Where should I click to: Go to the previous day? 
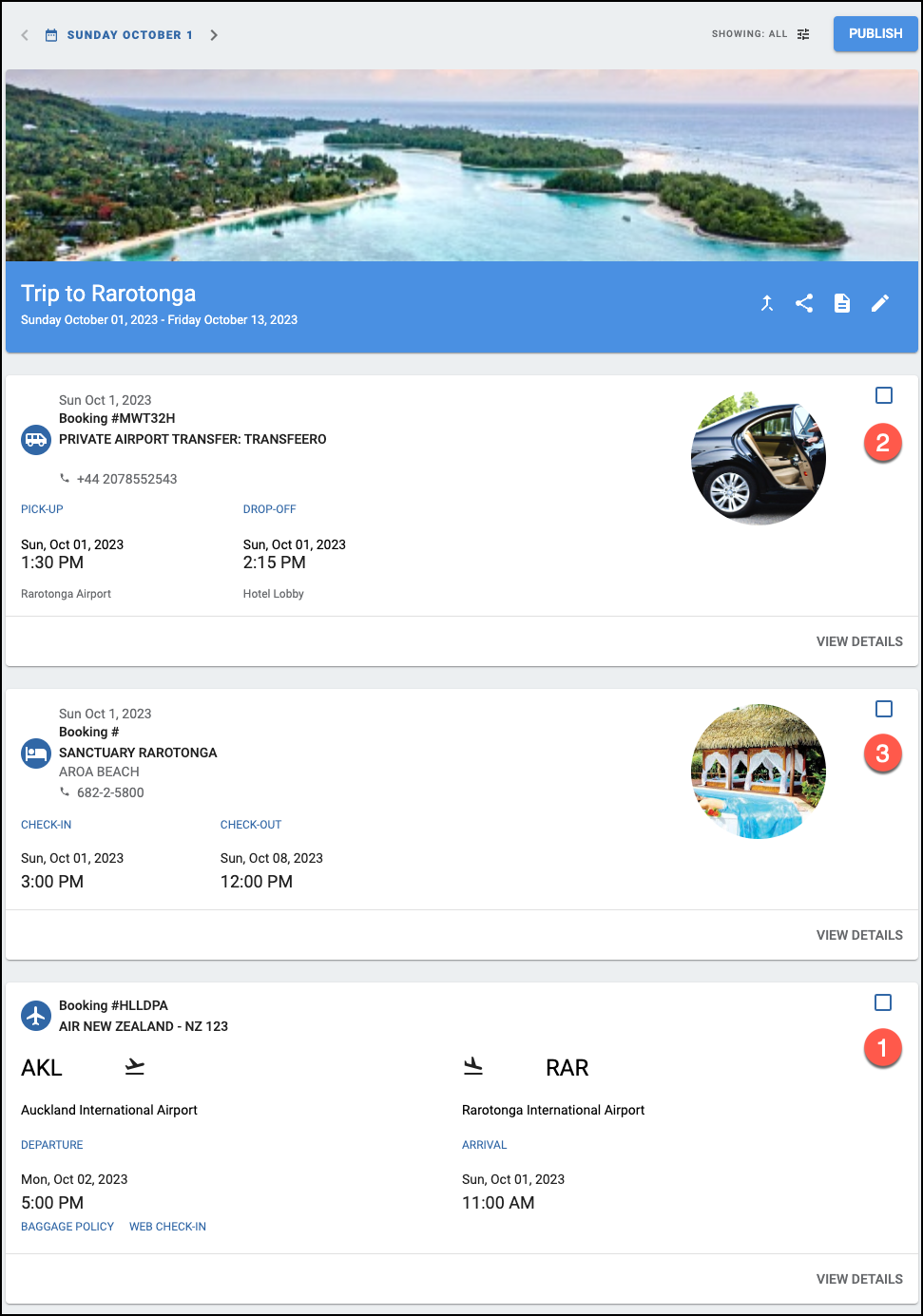pos(25,35)
